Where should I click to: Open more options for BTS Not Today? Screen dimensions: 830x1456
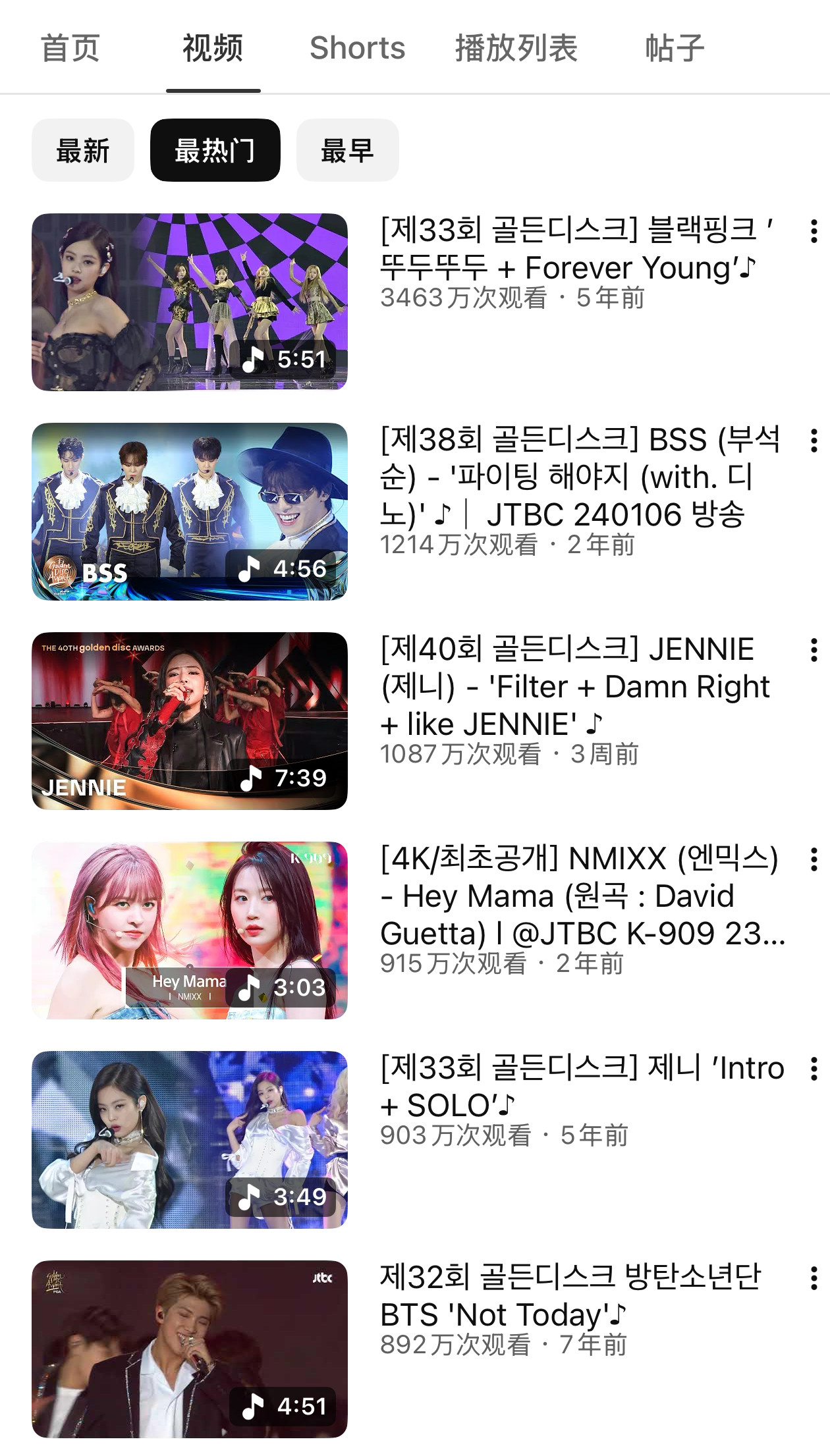tap(814, 1278)
